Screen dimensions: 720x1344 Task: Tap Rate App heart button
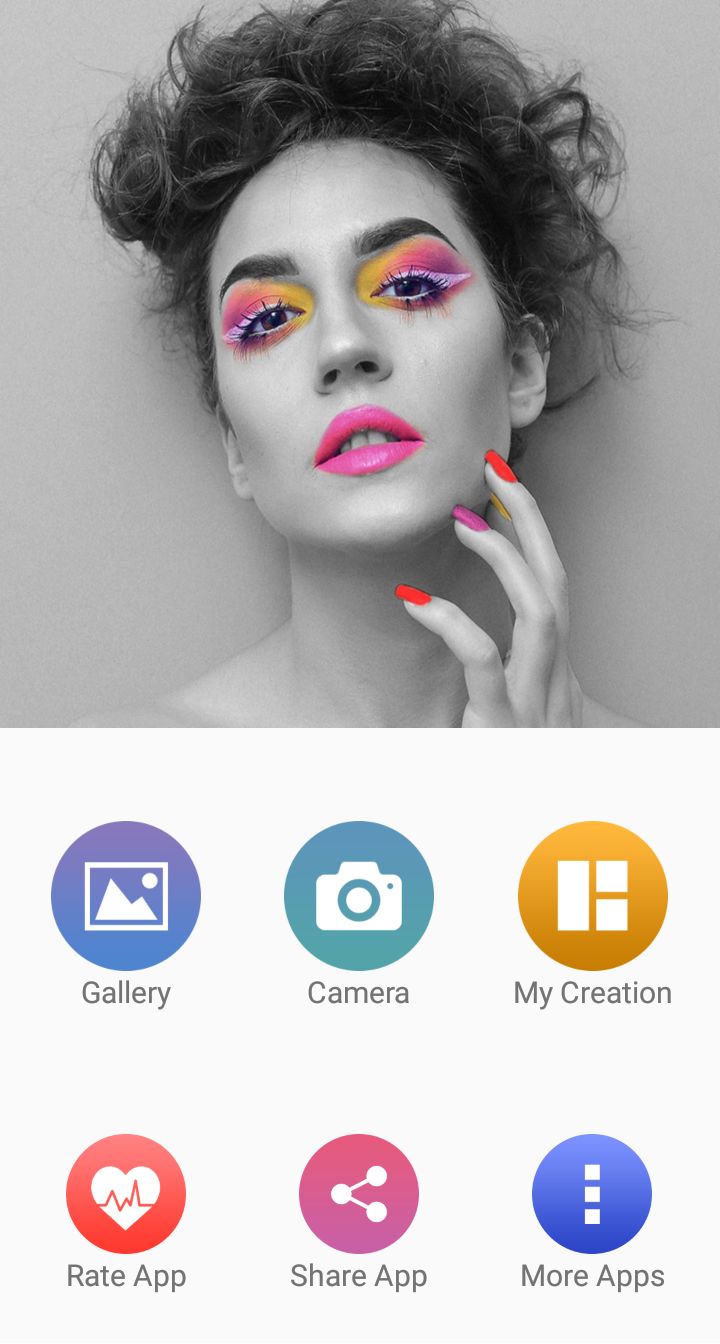(x=126, y=1193)
